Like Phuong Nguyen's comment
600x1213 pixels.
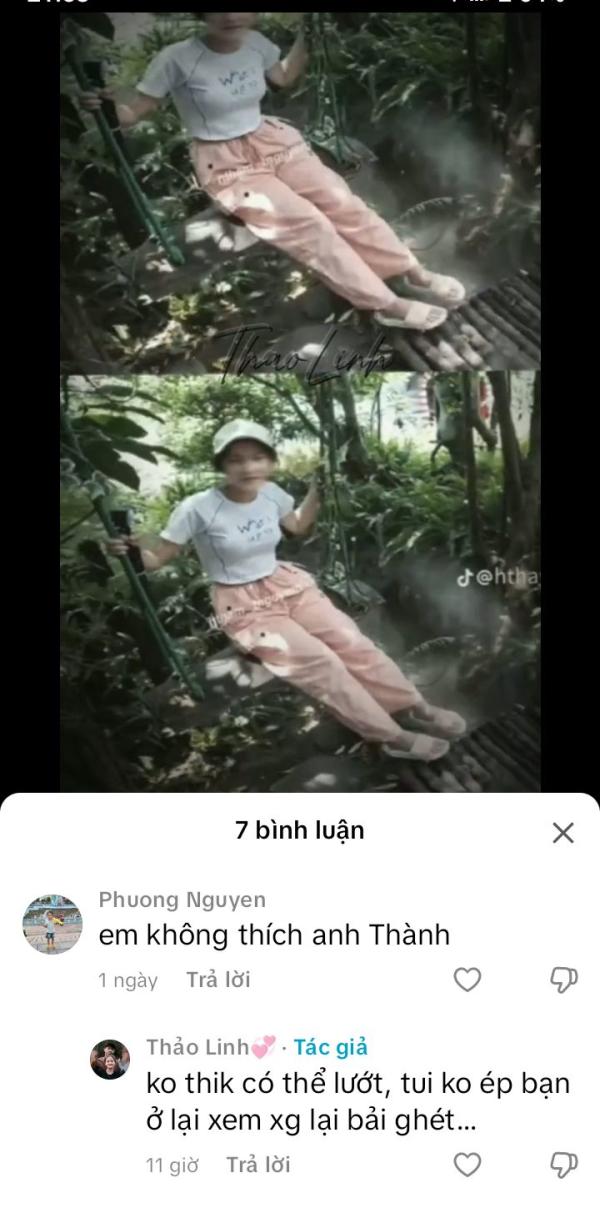(468, 980)
